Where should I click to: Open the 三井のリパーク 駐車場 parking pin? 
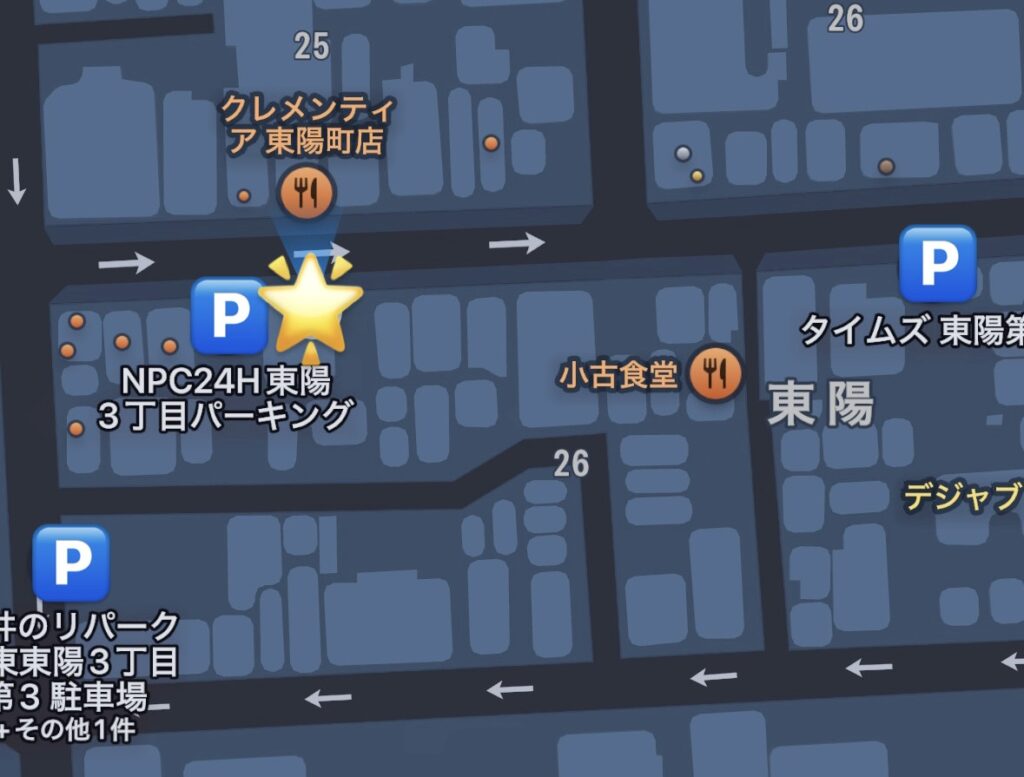[x=70, y=563]
